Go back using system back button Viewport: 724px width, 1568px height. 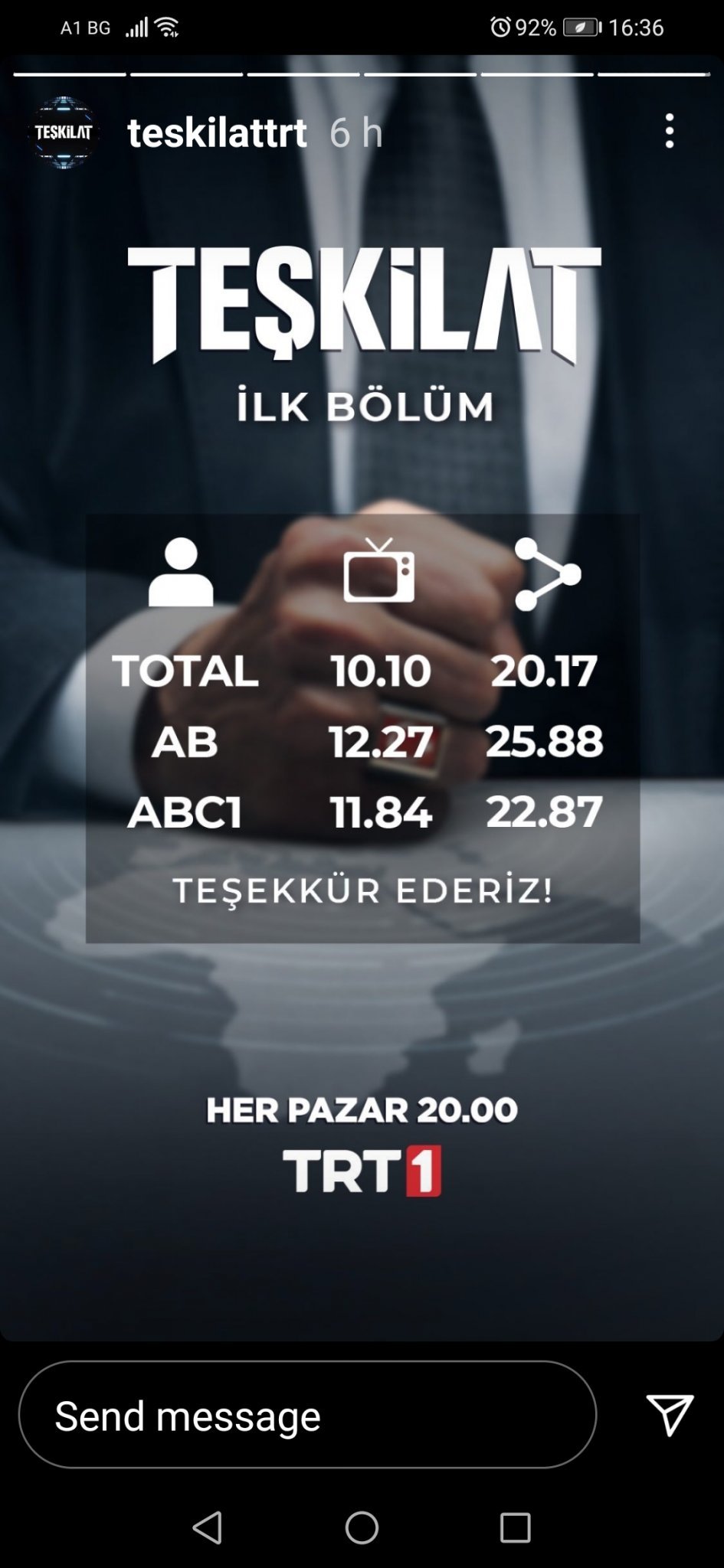tap(207, 1527)
